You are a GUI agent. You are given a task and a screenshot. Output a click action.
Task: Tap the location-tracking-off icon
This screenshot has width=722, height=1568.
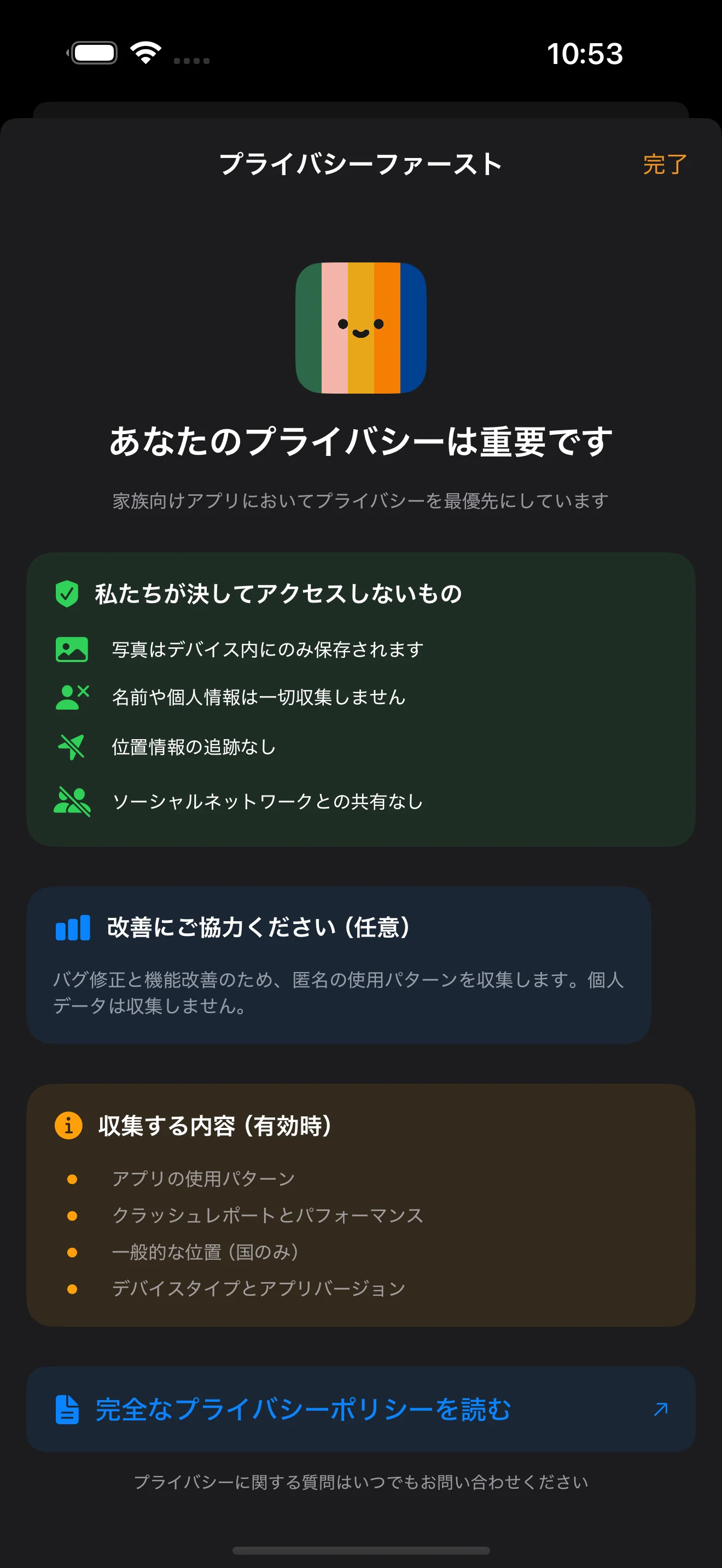pos(71,748)
